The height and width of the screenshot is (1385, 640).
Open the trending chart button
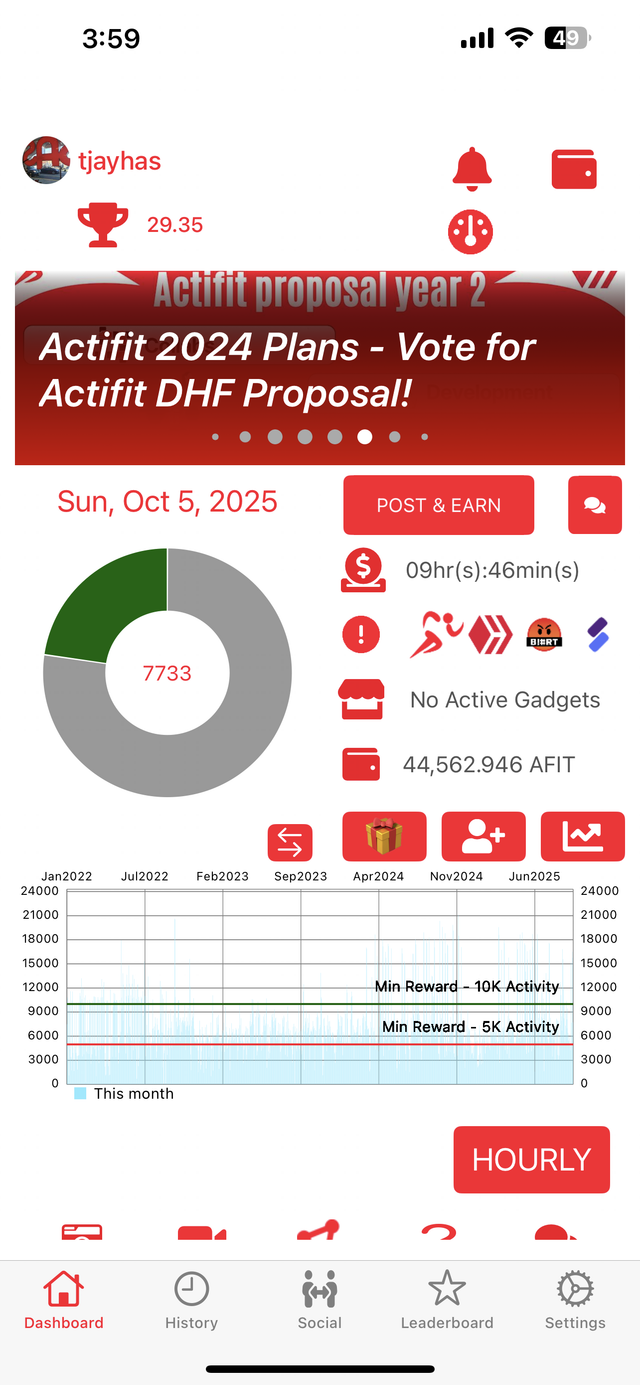[x=582, y=837]
